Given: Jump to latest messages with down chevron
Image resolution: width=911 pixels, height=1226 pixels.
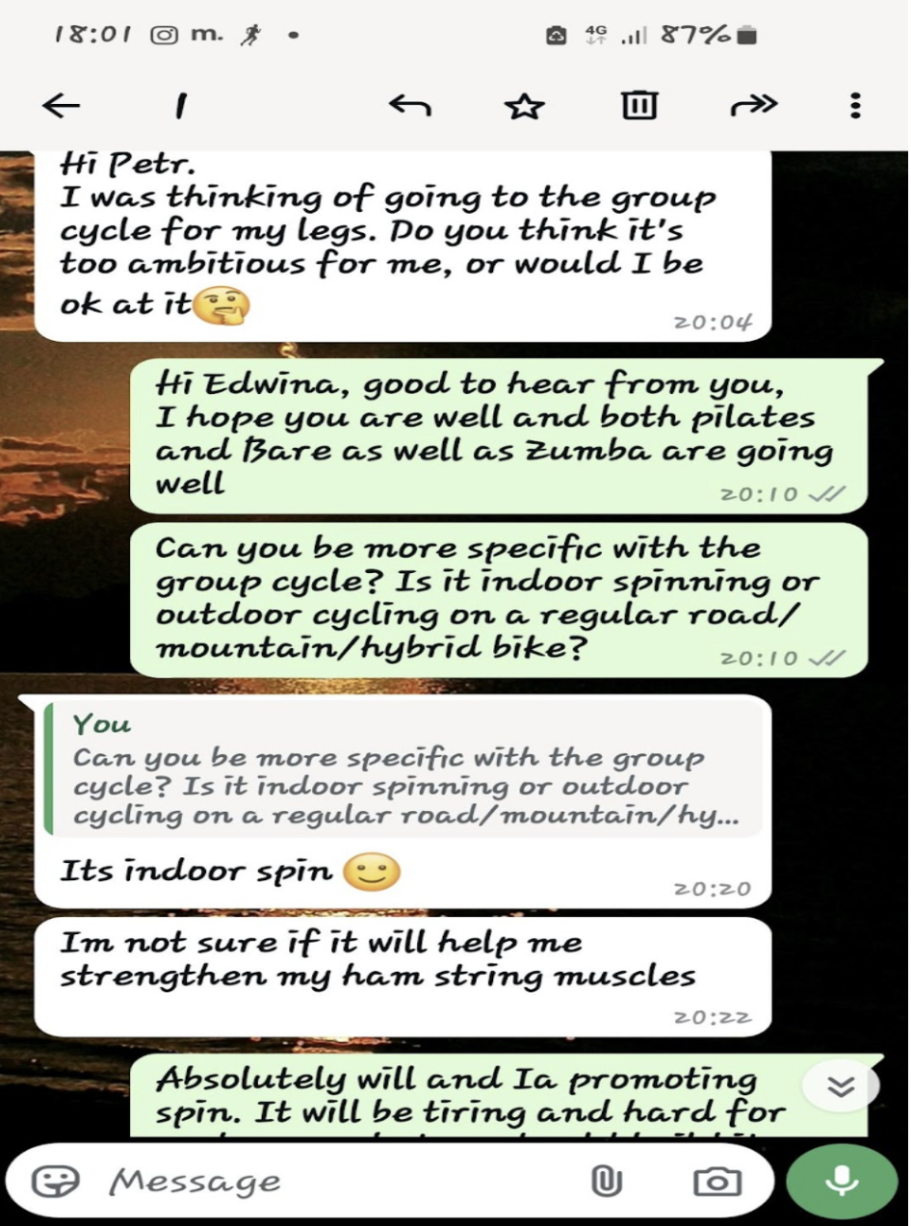Looking at the screenshot, I should tap(841, 1086).
